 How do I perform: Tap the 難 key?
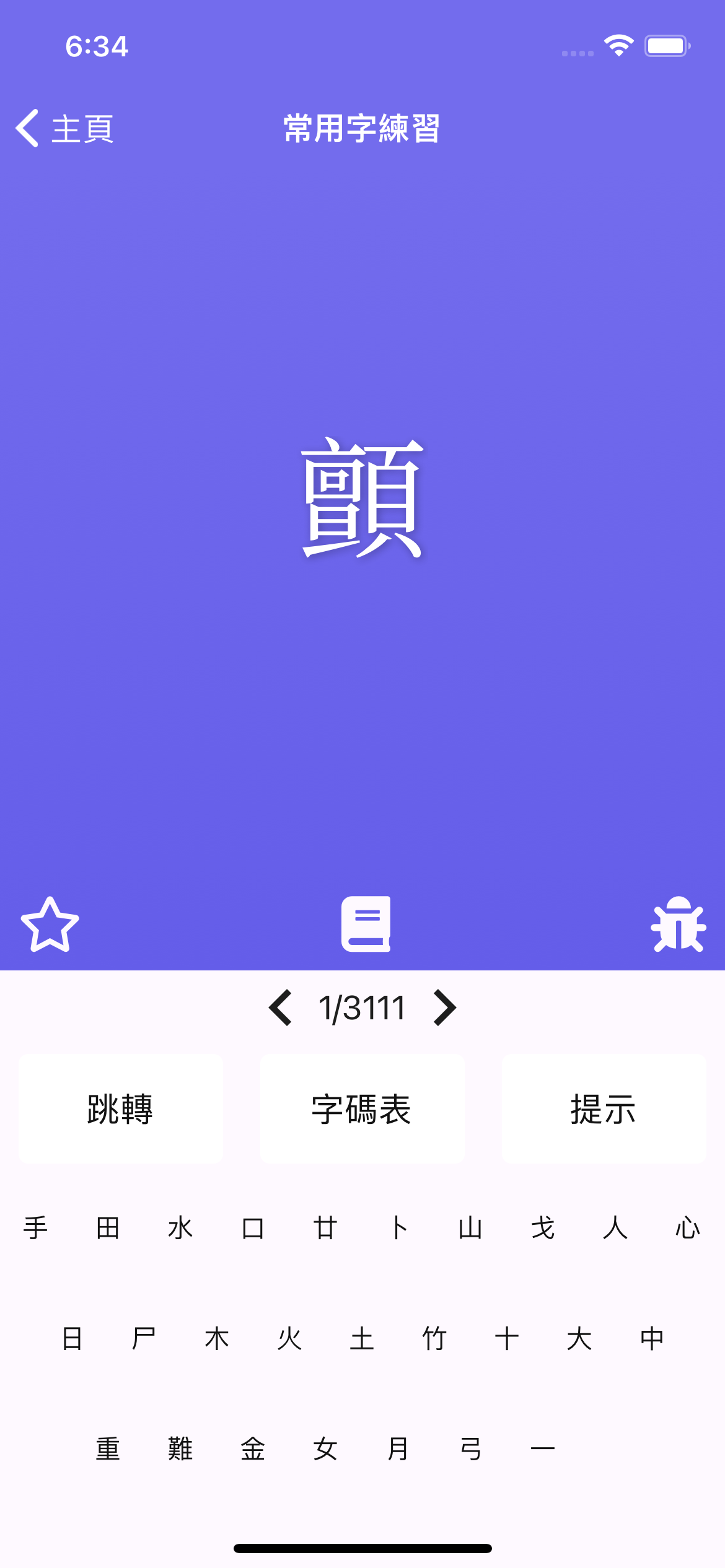pos(180,1449)
